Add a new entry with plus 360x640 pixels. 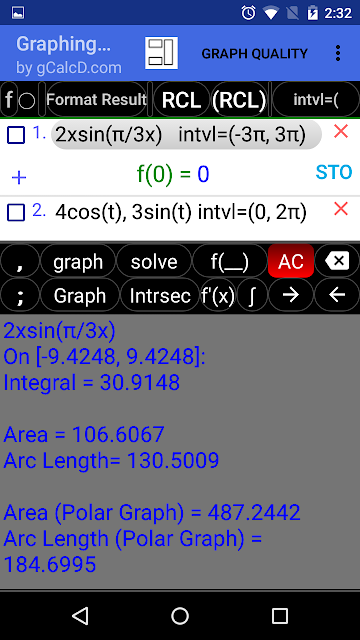coord(19,178)
